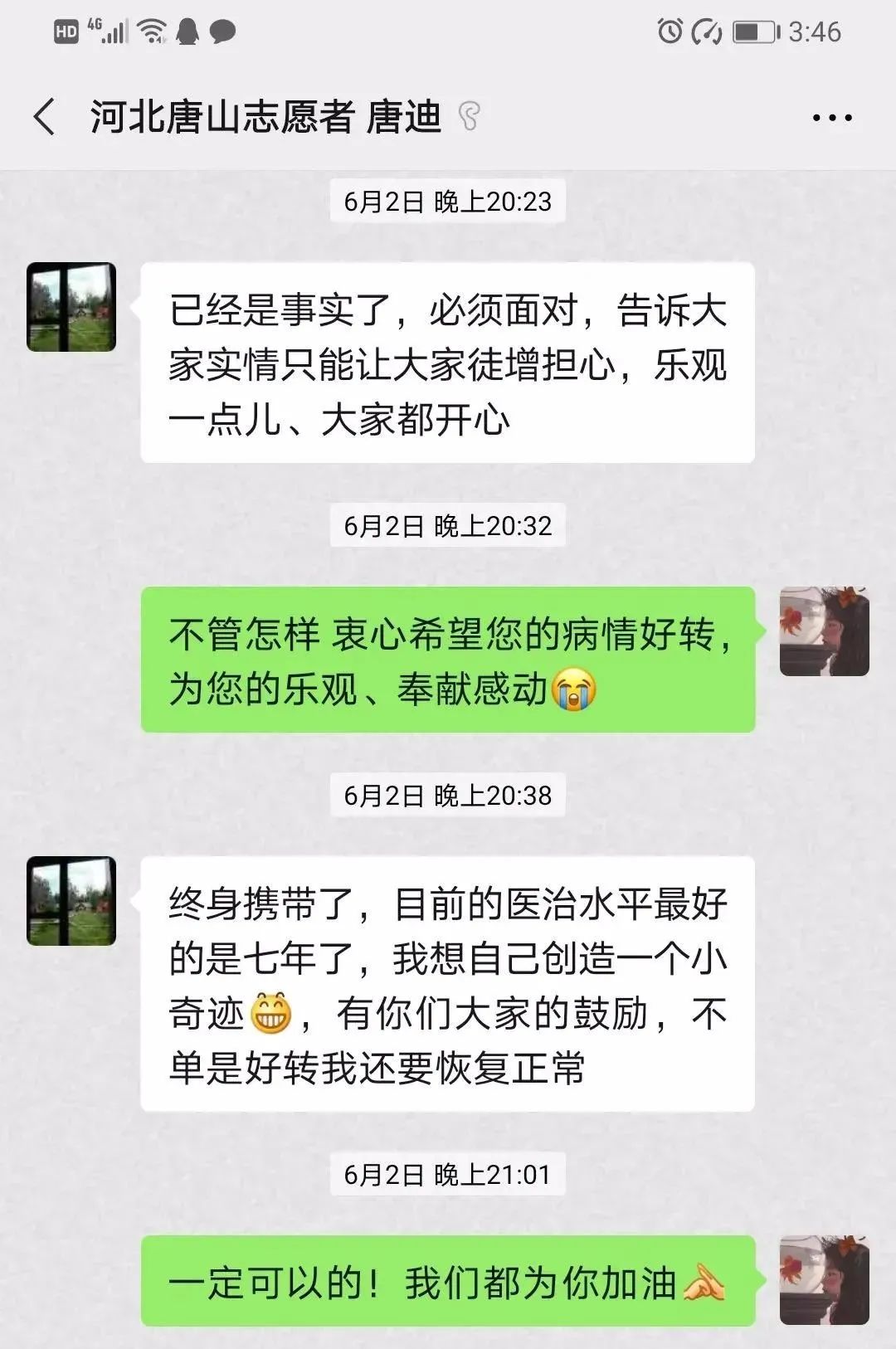This screenshot has width=896, height=1349.
Task: Tap the earpiece mode icon beside the chat title
Action: (468, 118)
